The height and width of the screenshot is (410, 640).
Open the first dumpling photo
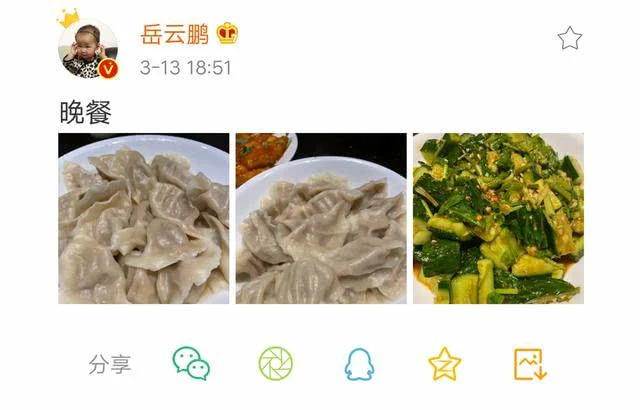coord(143,218)
